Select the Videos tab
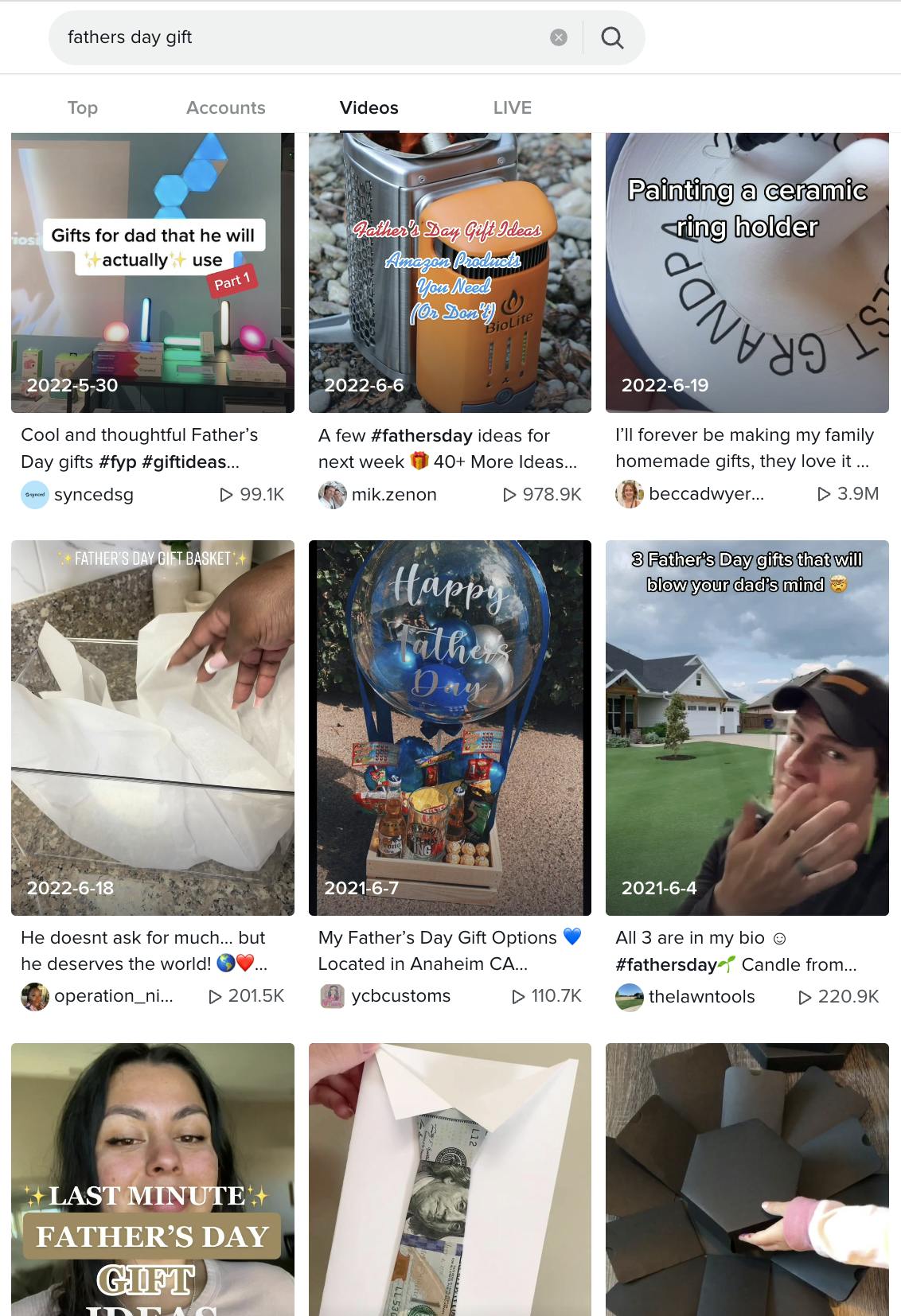This screenshot has height=1316, width=901. point(369,107)
